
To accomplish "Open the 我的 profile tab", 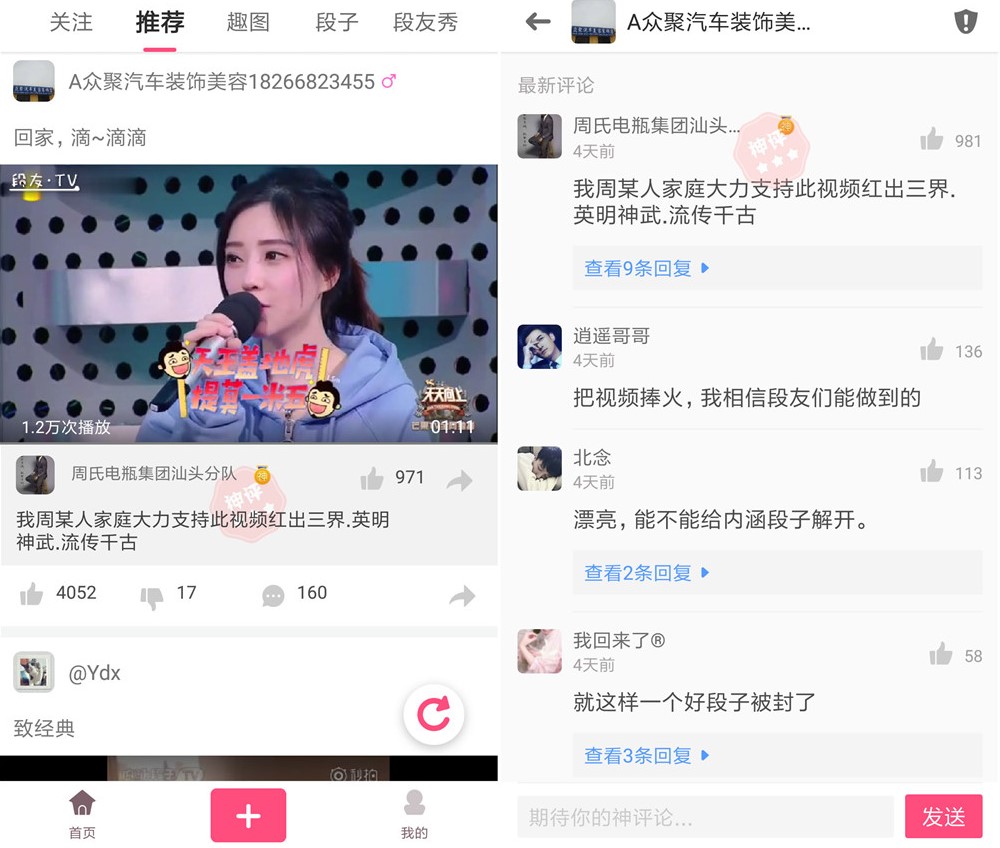I will coord(414,814).
